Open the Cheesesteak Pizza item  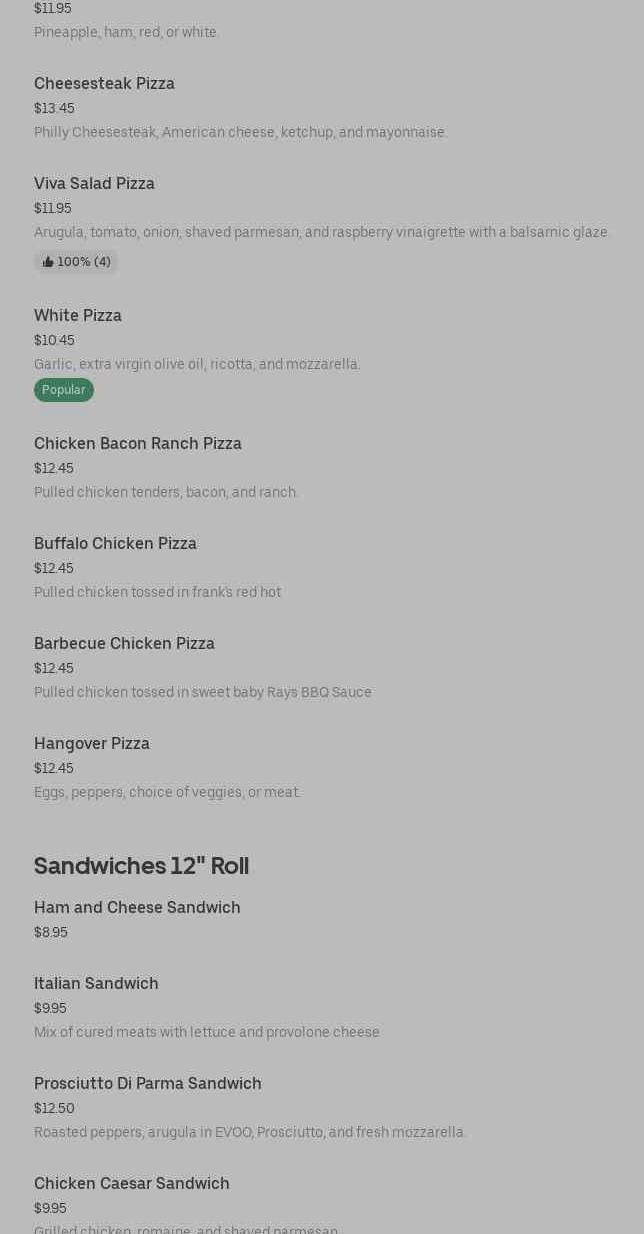104,84
